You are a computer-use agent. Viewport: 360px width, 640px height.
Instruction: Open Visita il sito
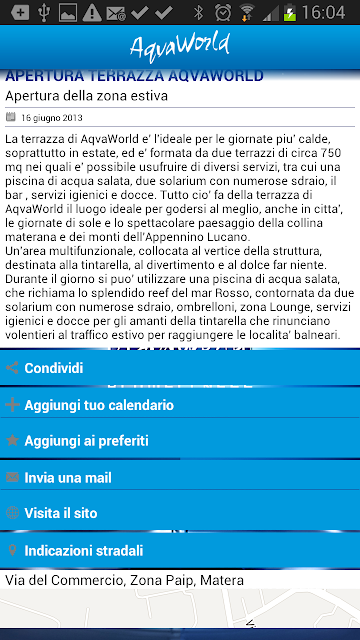[x=180, y=513]
